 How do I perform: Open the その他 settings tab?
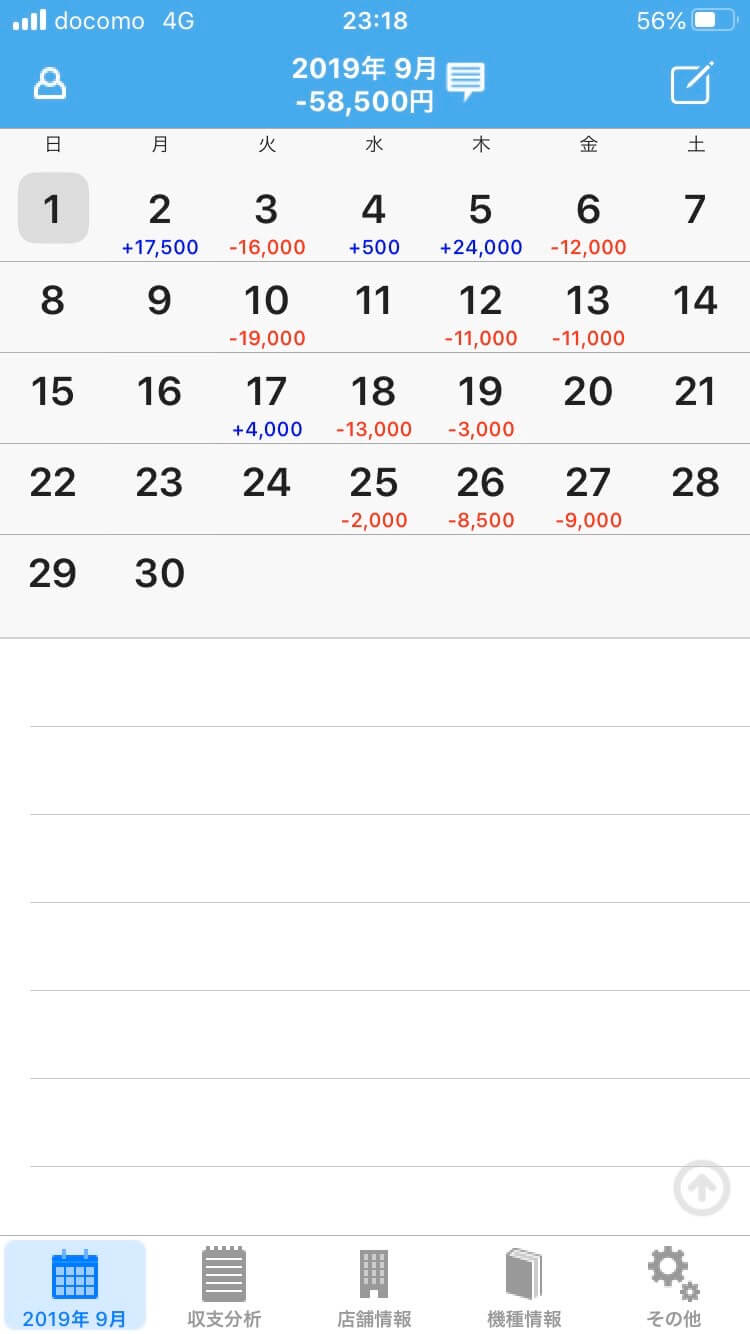click(x=674, y=1287)
